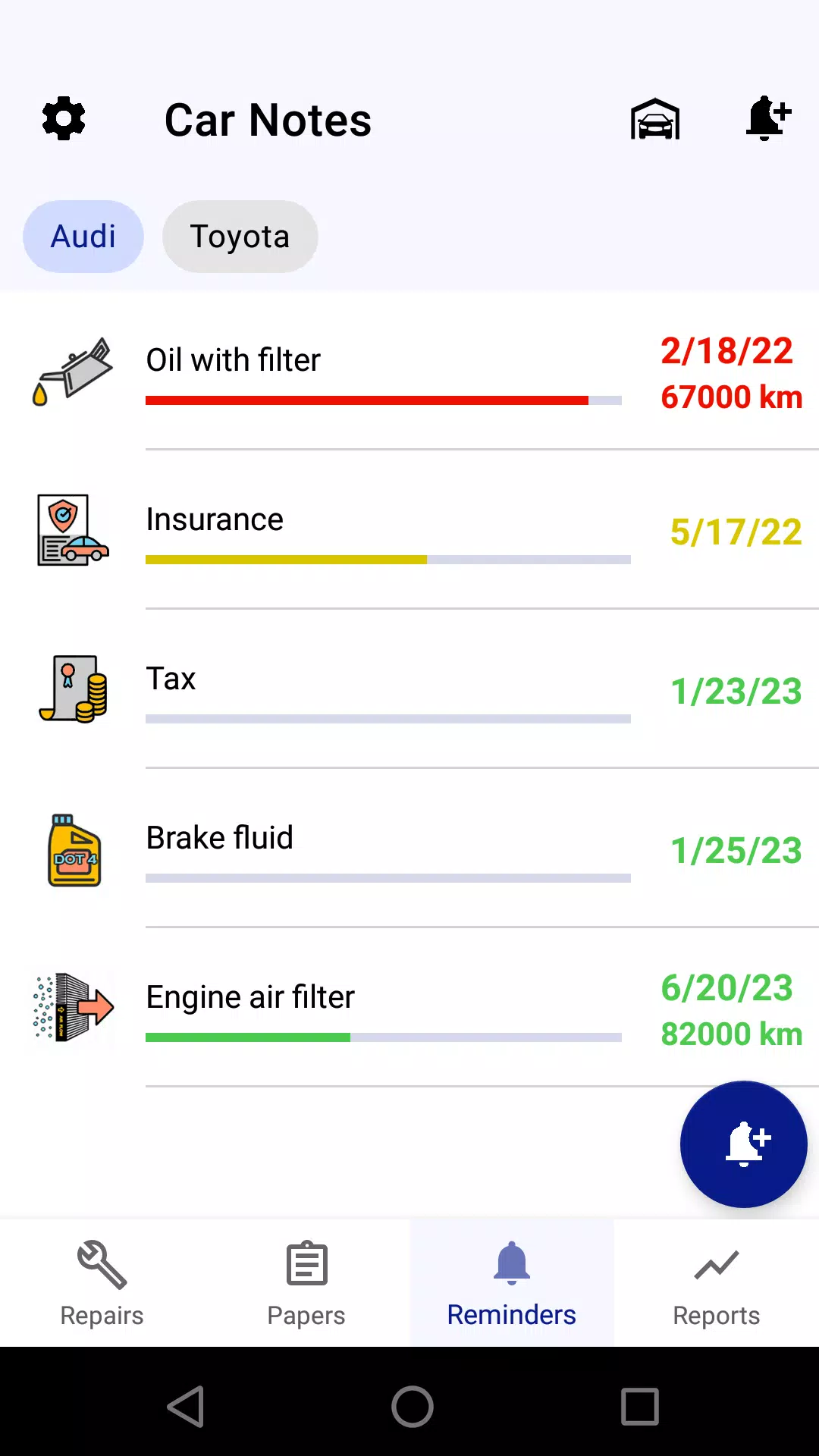Click the Insurance document icon
Image resolution: width=819 pixels, height=1456 pixels.
(x=72, y=531)
